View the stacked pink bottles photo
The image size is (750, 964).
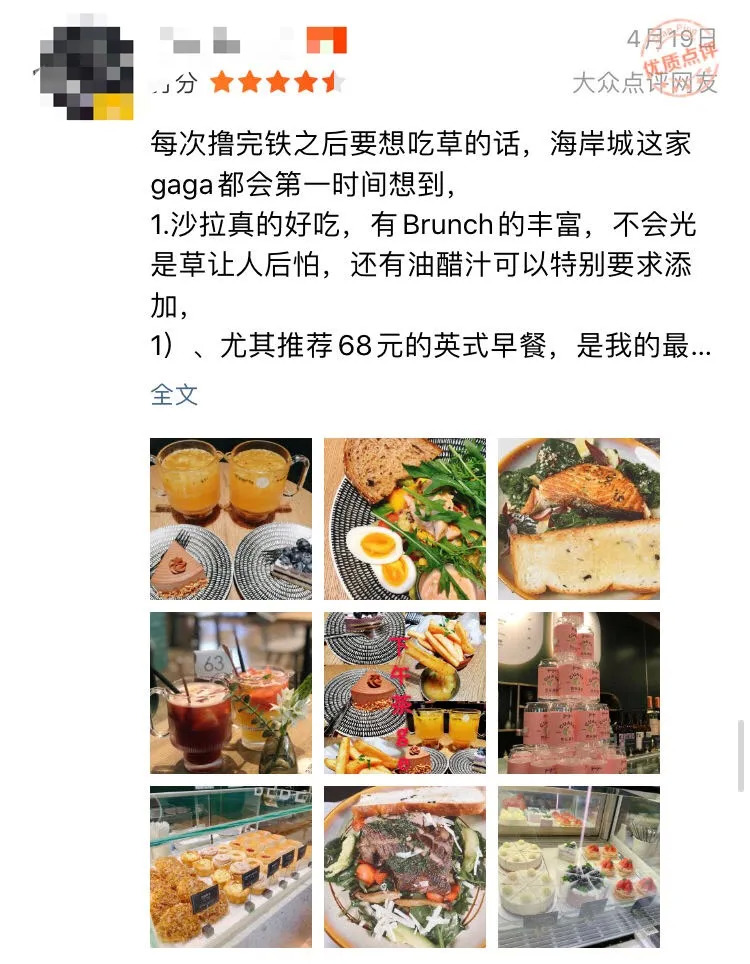click(x=579, y=693)
